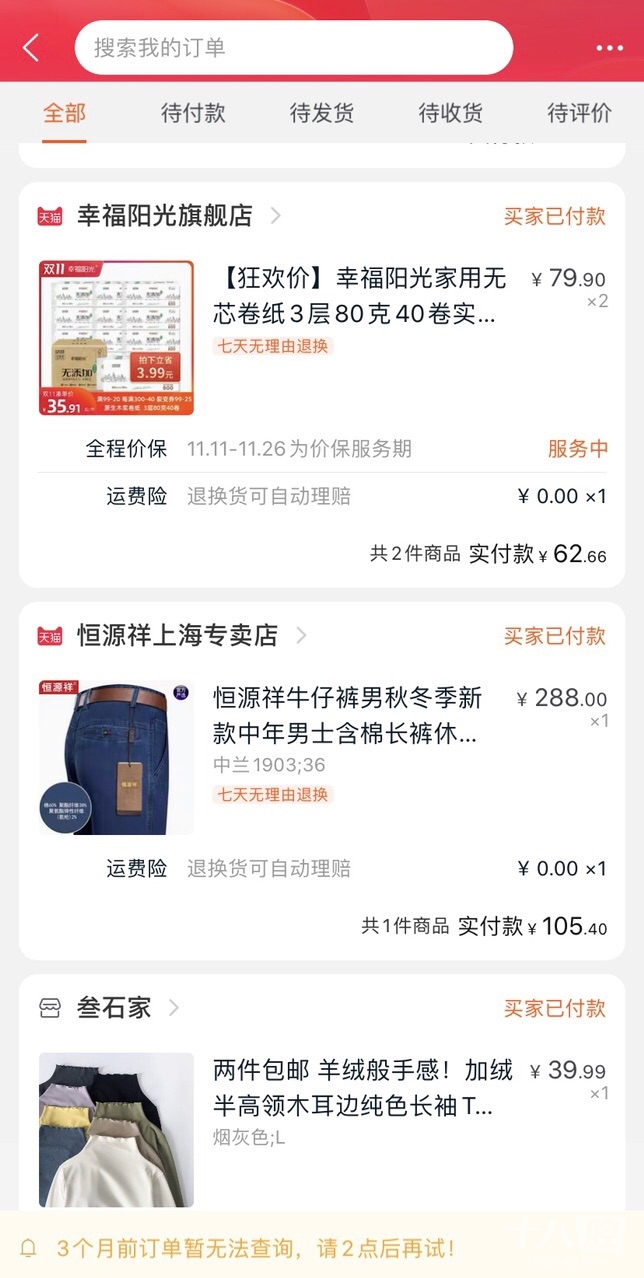Viewport: 644px width, 1278px height.
Task: Open the 幸福阳光旗舰店 store page
Action: point(165,215)
